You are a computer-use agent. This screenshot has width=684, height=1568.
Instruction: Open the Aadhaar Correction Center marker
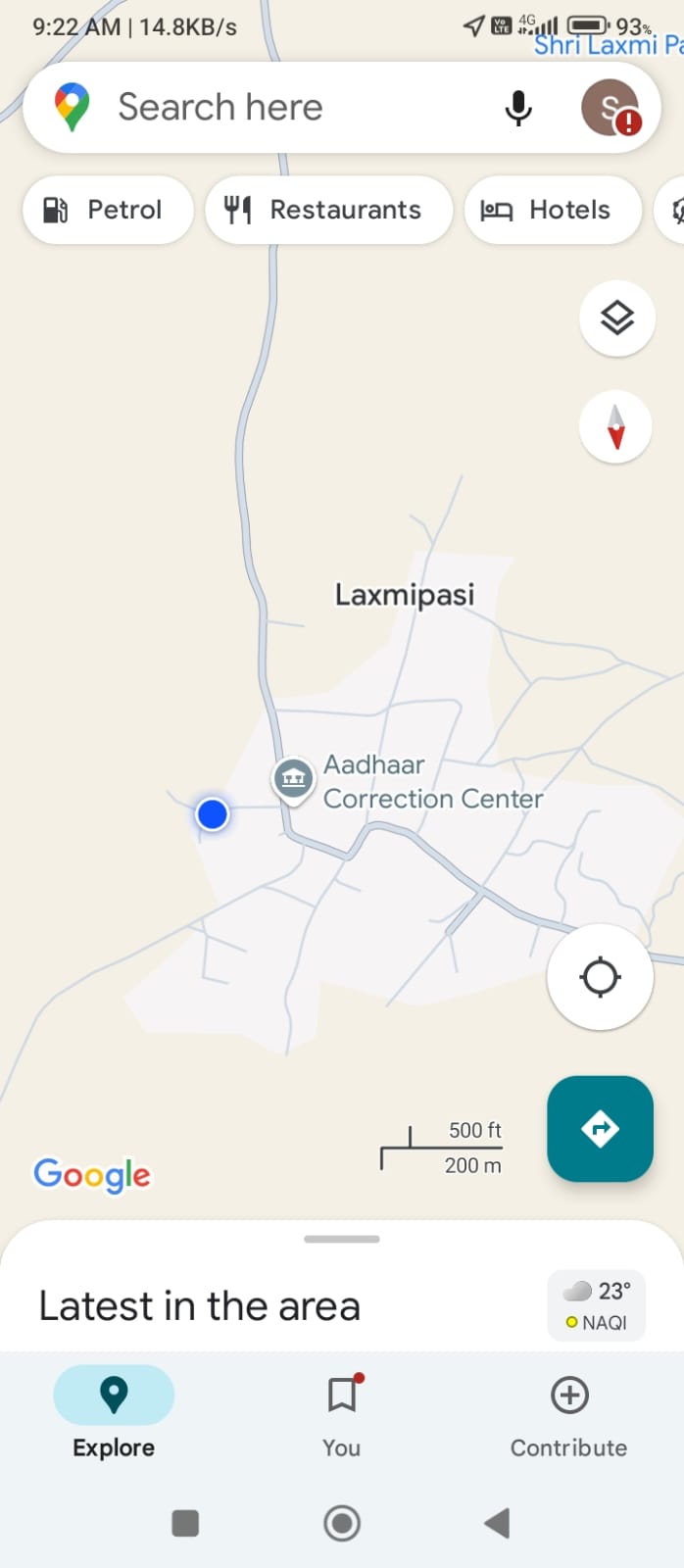292,780
